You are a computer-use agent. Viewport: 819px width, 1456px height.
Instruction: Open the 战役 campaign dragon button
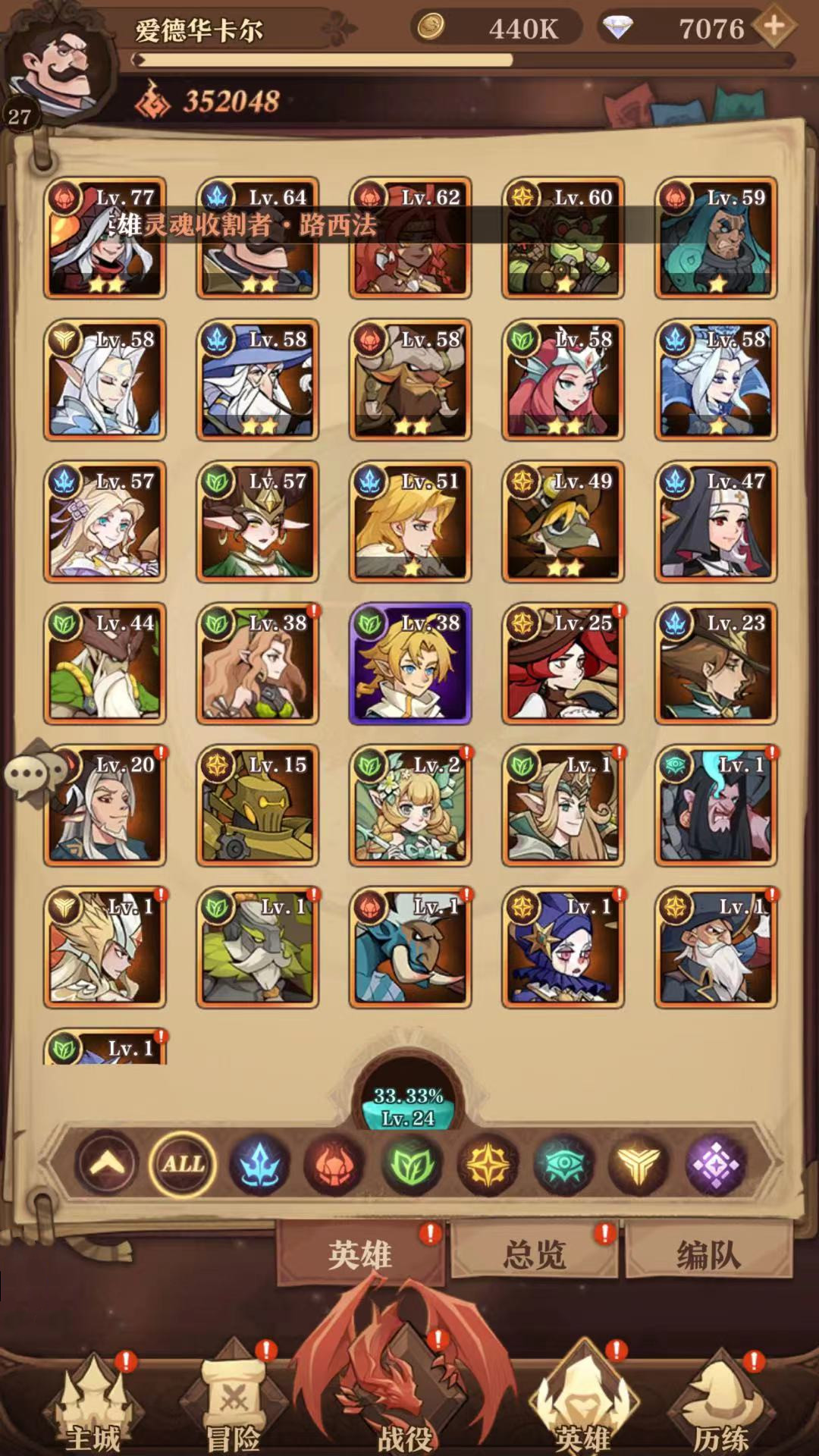405,1388
